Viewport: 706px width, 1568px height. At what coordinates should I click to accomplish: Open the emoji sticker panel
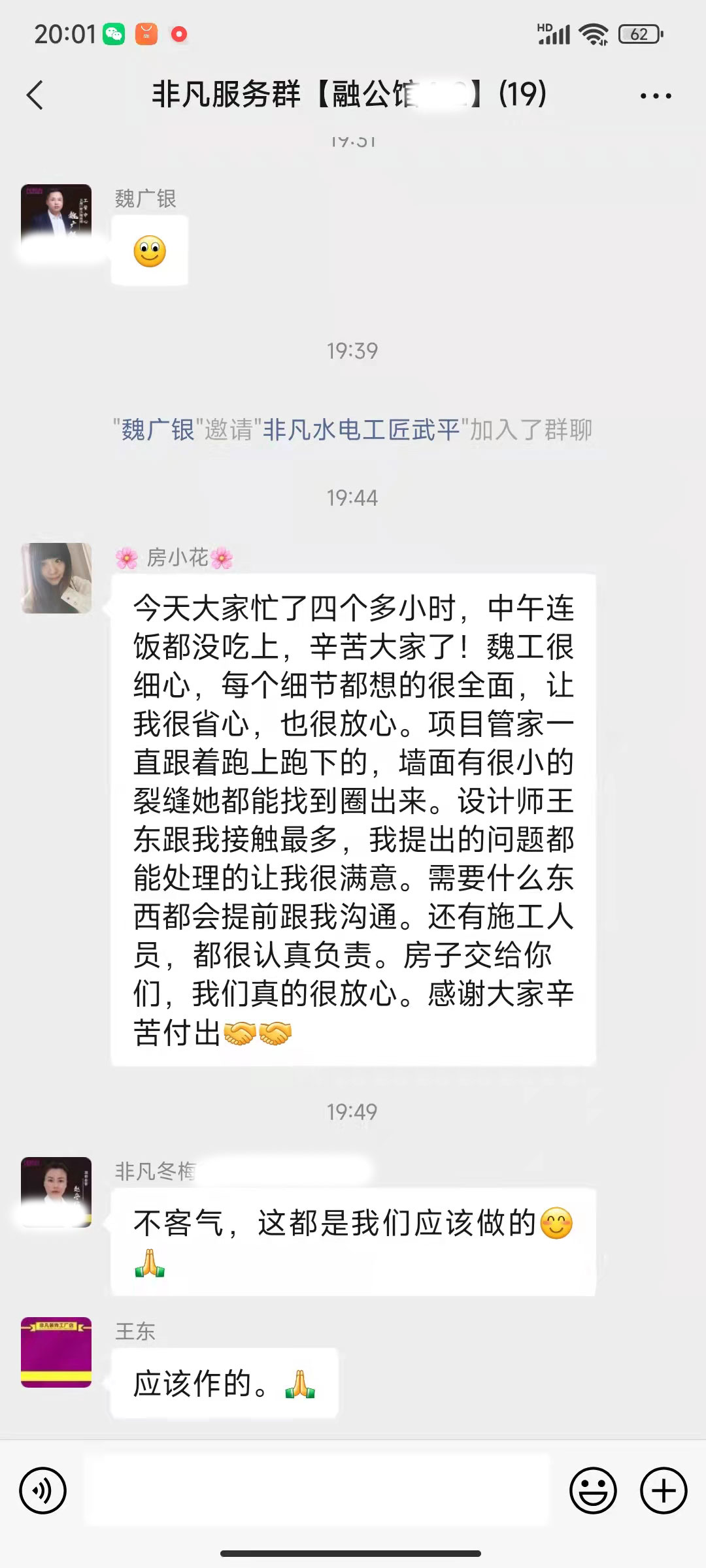593,1490
